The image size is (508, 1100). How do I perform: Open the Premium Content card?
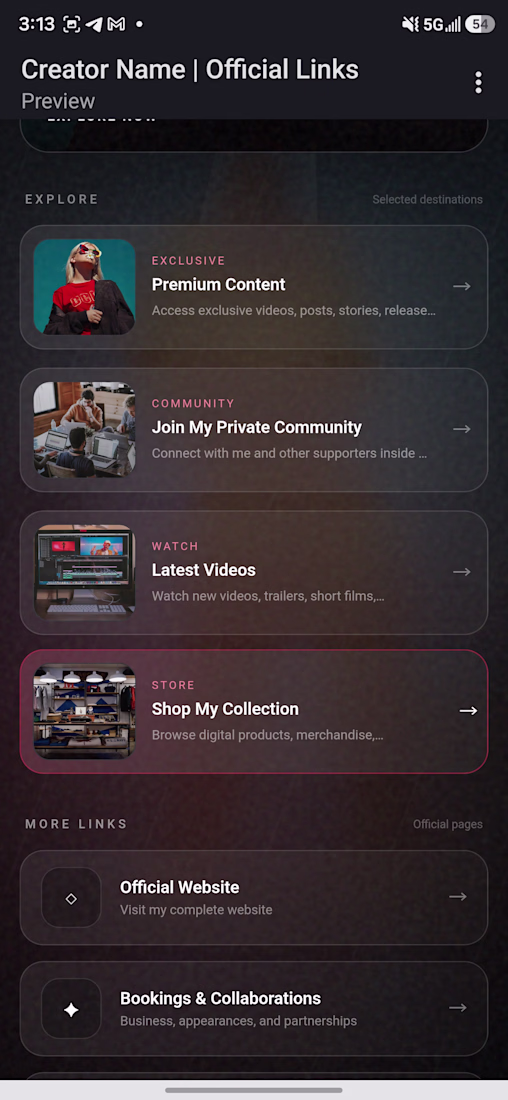click(x=254, y=287)
